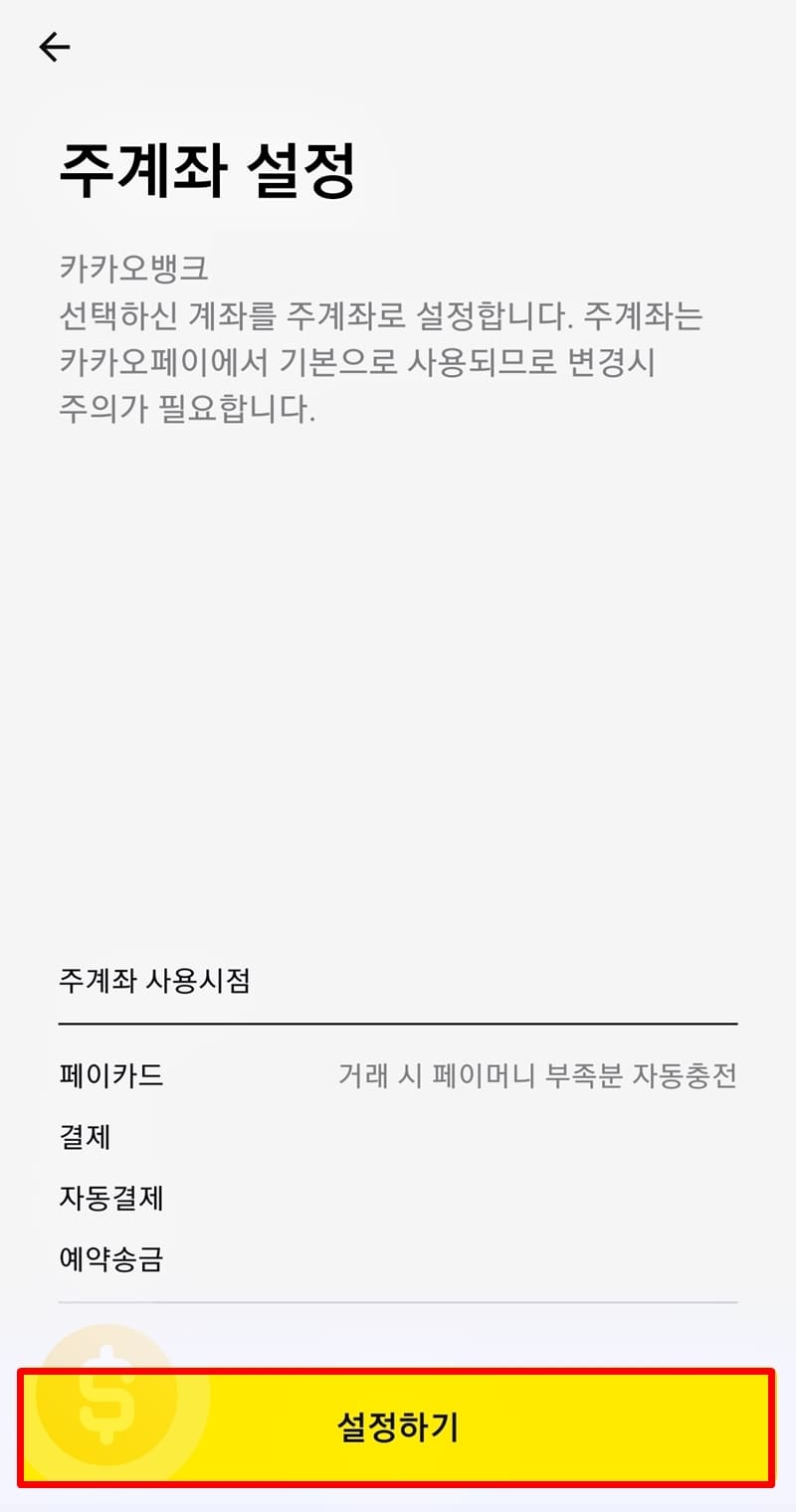Click the 예약송금 entry
This screenshot has width=796, height=1512.
click(111, 1260)
